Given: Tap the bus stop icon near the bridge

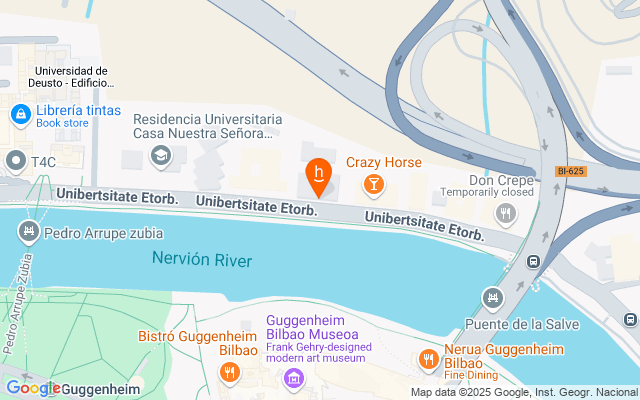Looking at the screenshot, I should 534,263.
